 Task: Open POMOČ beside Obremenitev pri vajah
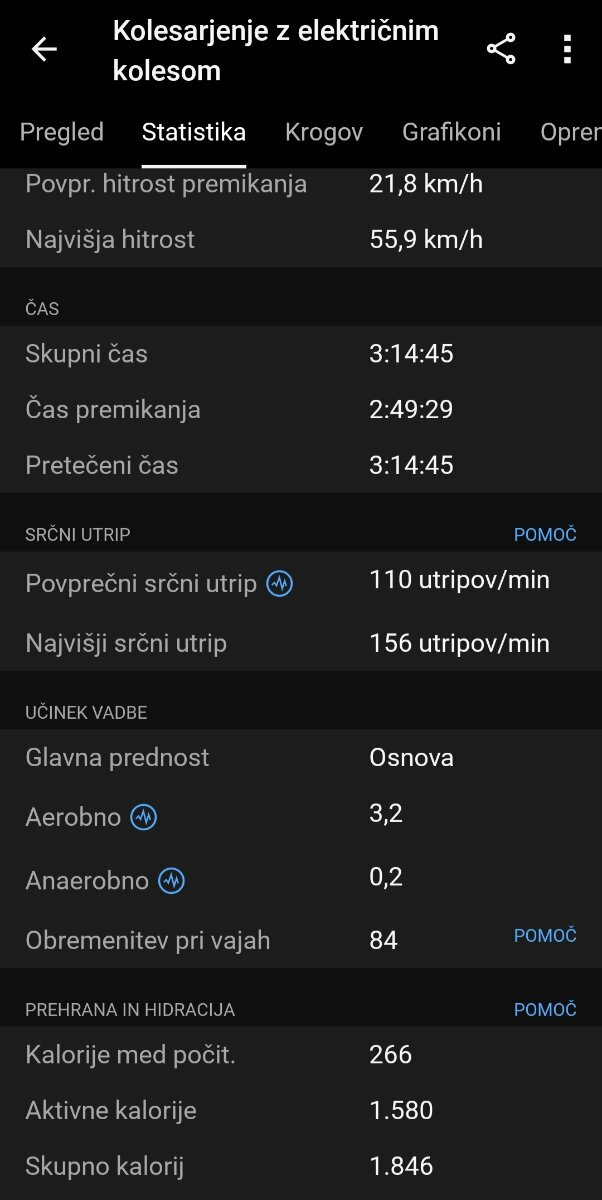click(x=545, y=936)
